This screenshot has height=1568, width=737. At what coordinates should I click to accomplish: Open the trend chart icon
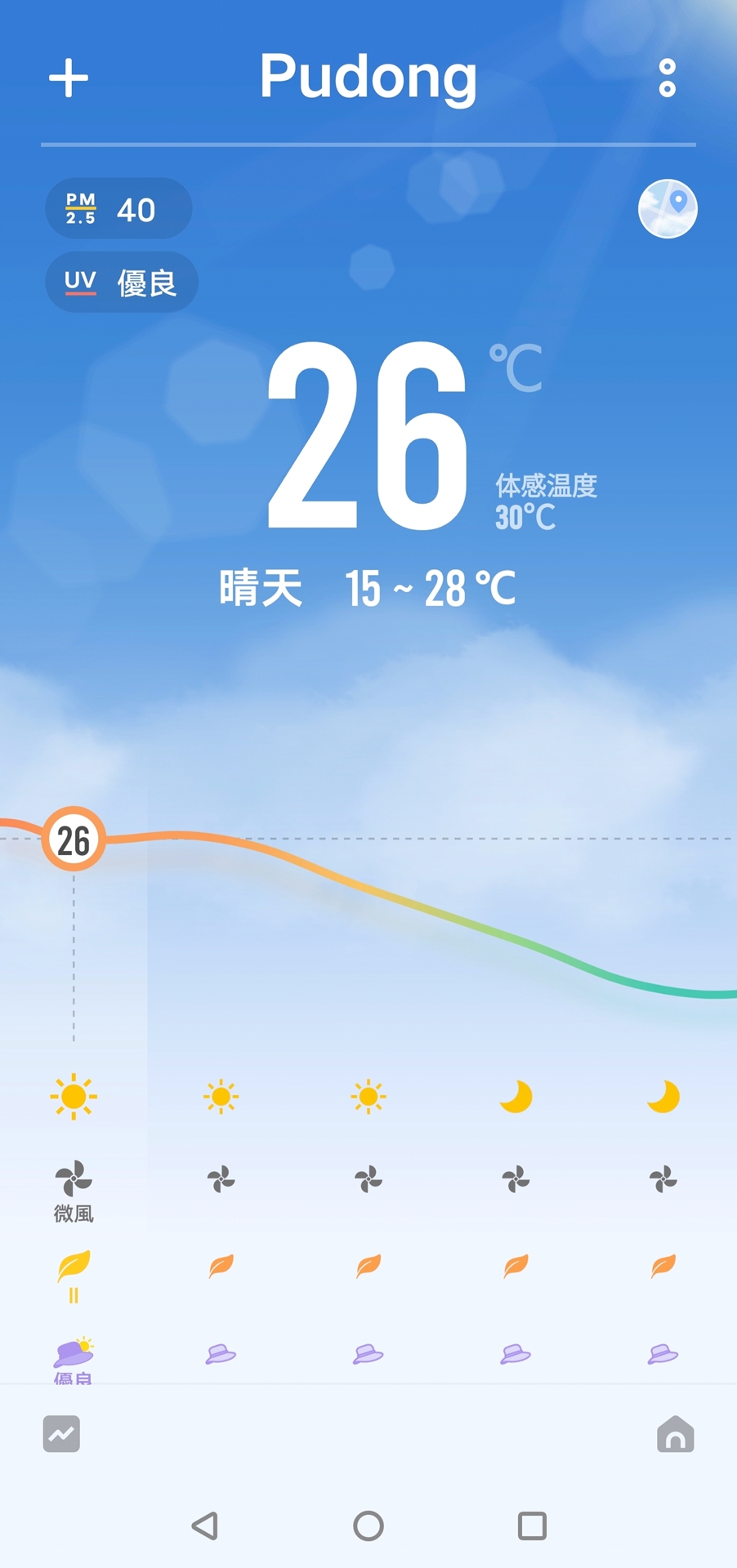[61, 1434]
